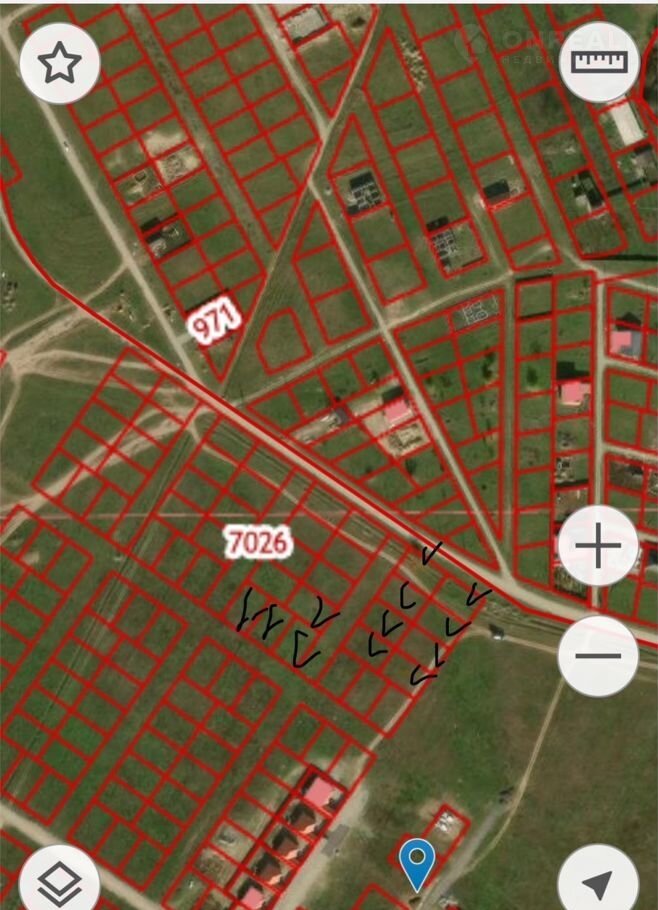Activate the ruler measuring tool

[x=598, y=61]
